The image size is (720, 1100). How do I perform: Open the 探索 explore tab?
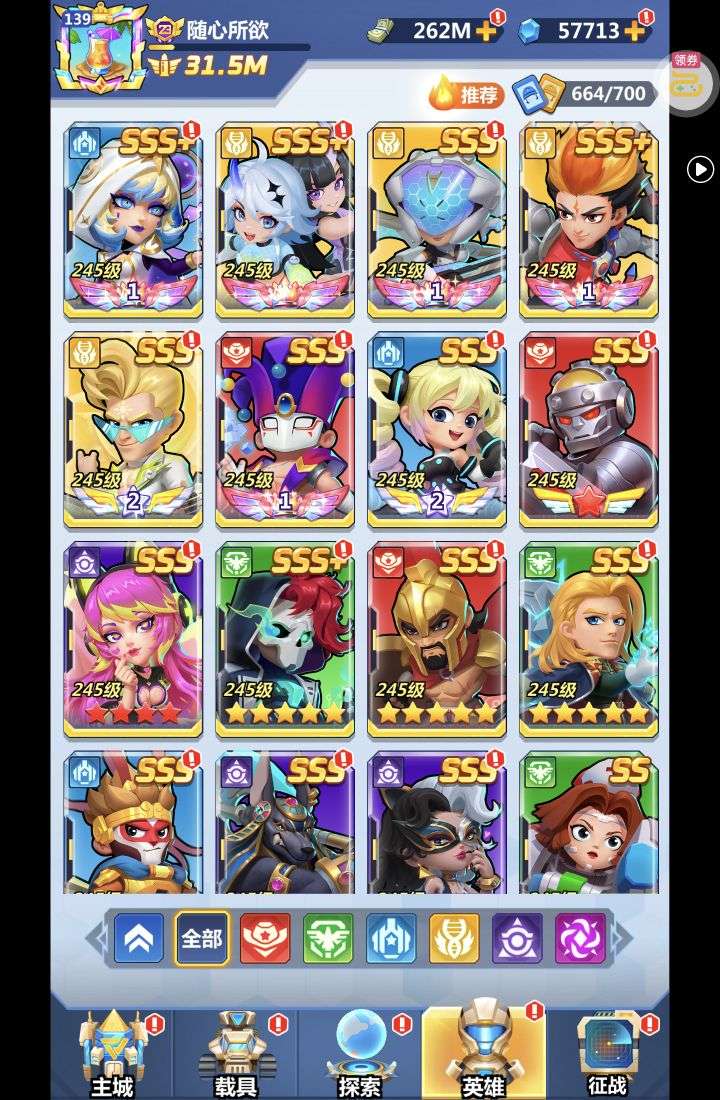tap(360, 1055)
